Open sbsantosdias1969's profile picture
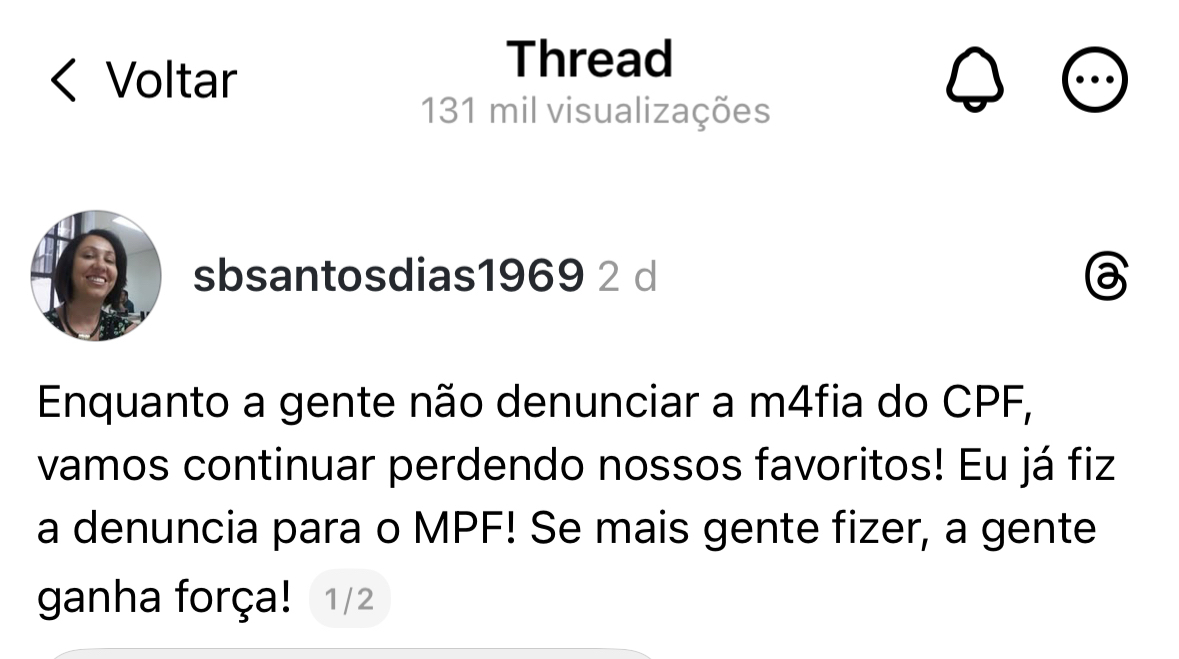 [x=97, y=275]
